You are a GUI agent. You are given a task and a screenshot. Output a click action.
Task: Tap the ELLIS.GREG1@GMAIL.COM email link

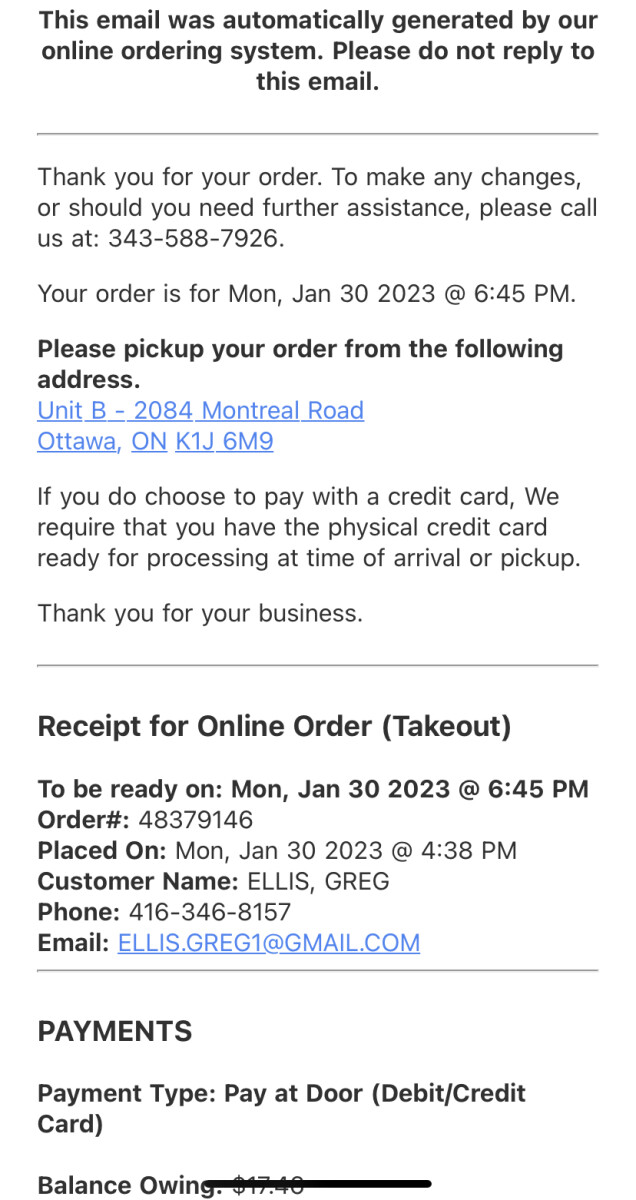(268, 943)
